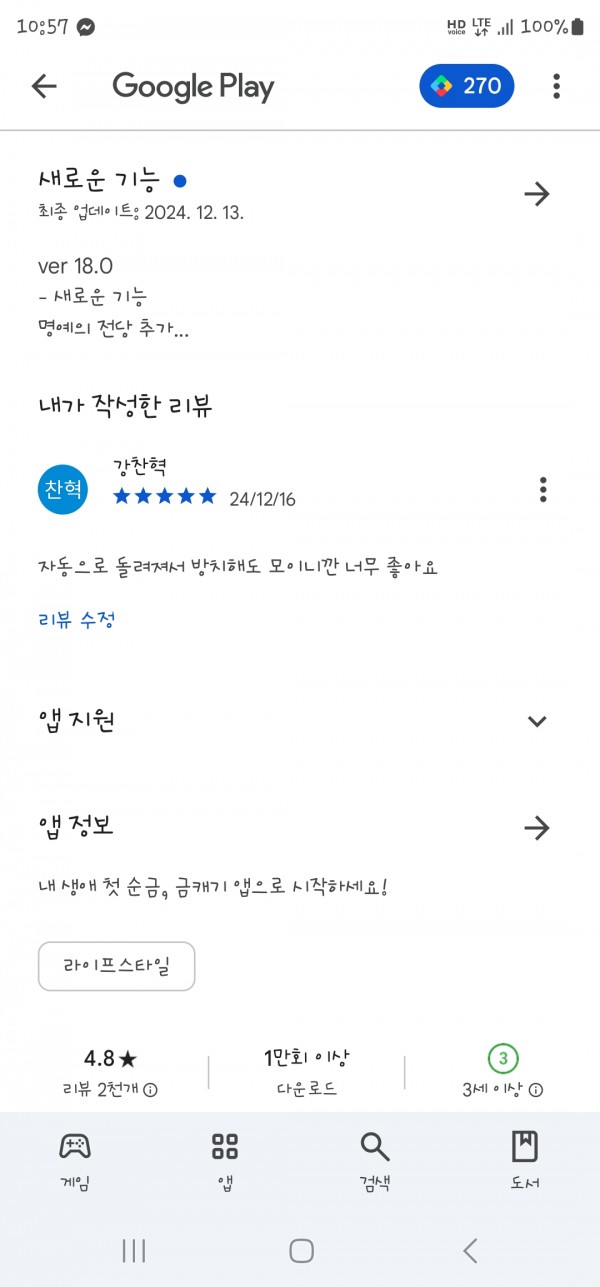The image size is (600, 1287).
Task: Open options menu for 강찬혁's review
Action: (543, 489)
